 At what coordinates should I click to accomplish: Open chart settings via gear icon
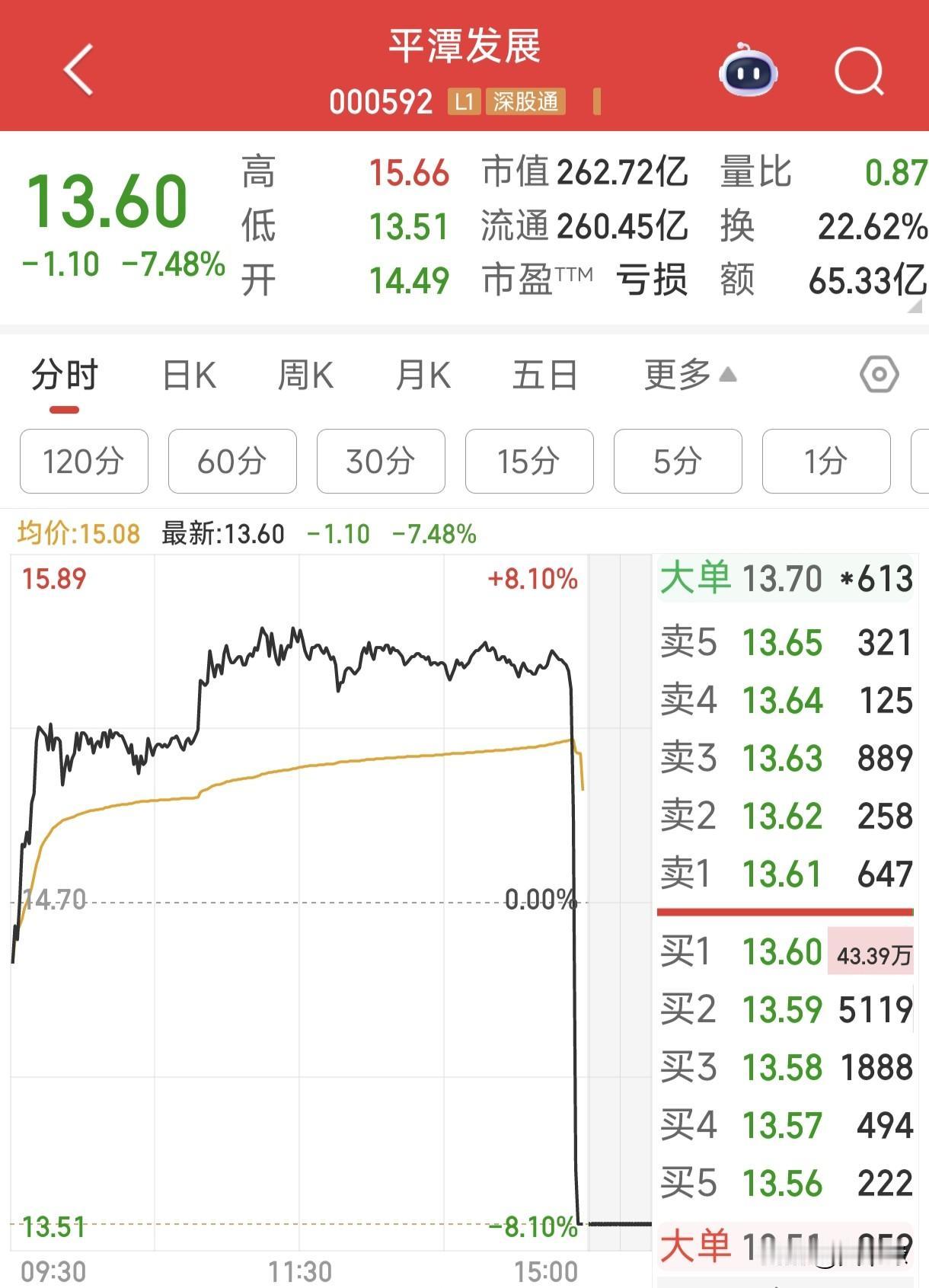[x=881, y=375]
